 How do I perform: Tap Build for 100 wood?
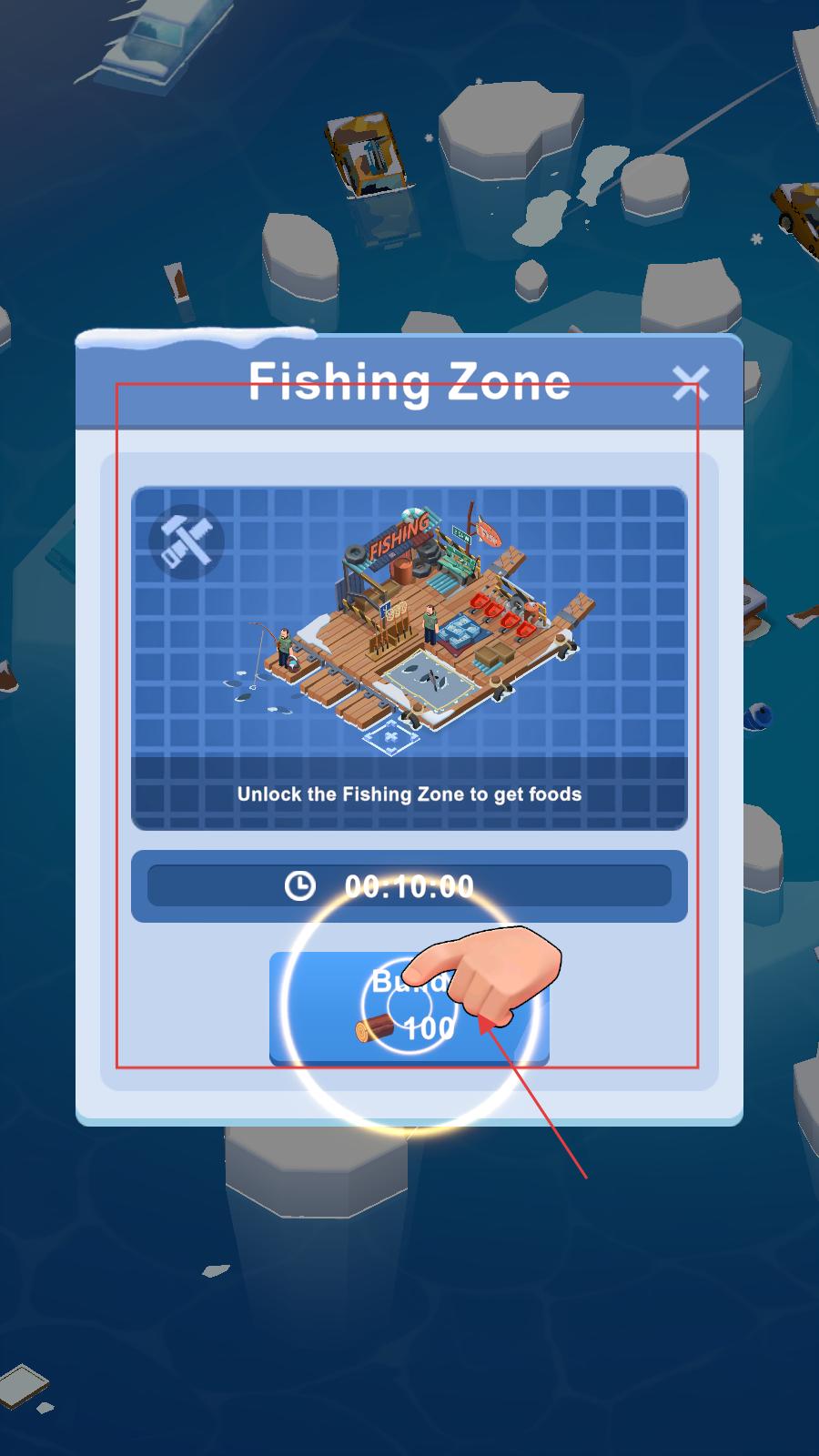(x=409, y=1007)
